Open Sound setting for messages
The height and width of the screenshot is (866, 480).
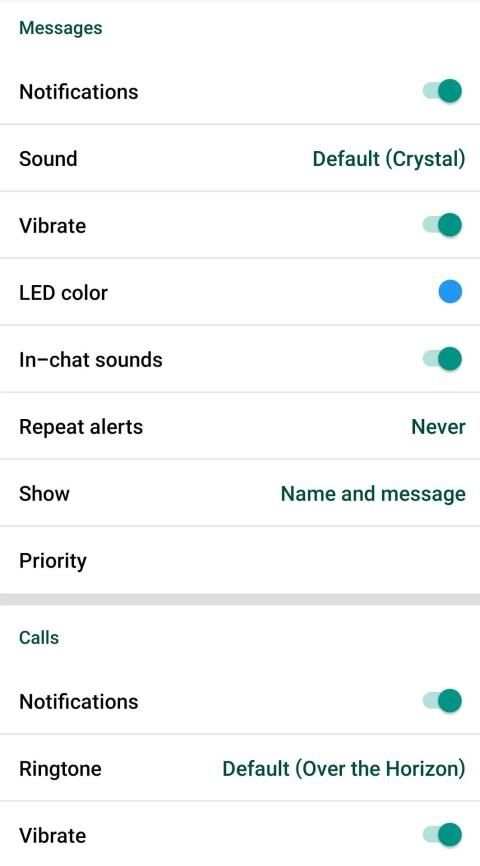240,159
